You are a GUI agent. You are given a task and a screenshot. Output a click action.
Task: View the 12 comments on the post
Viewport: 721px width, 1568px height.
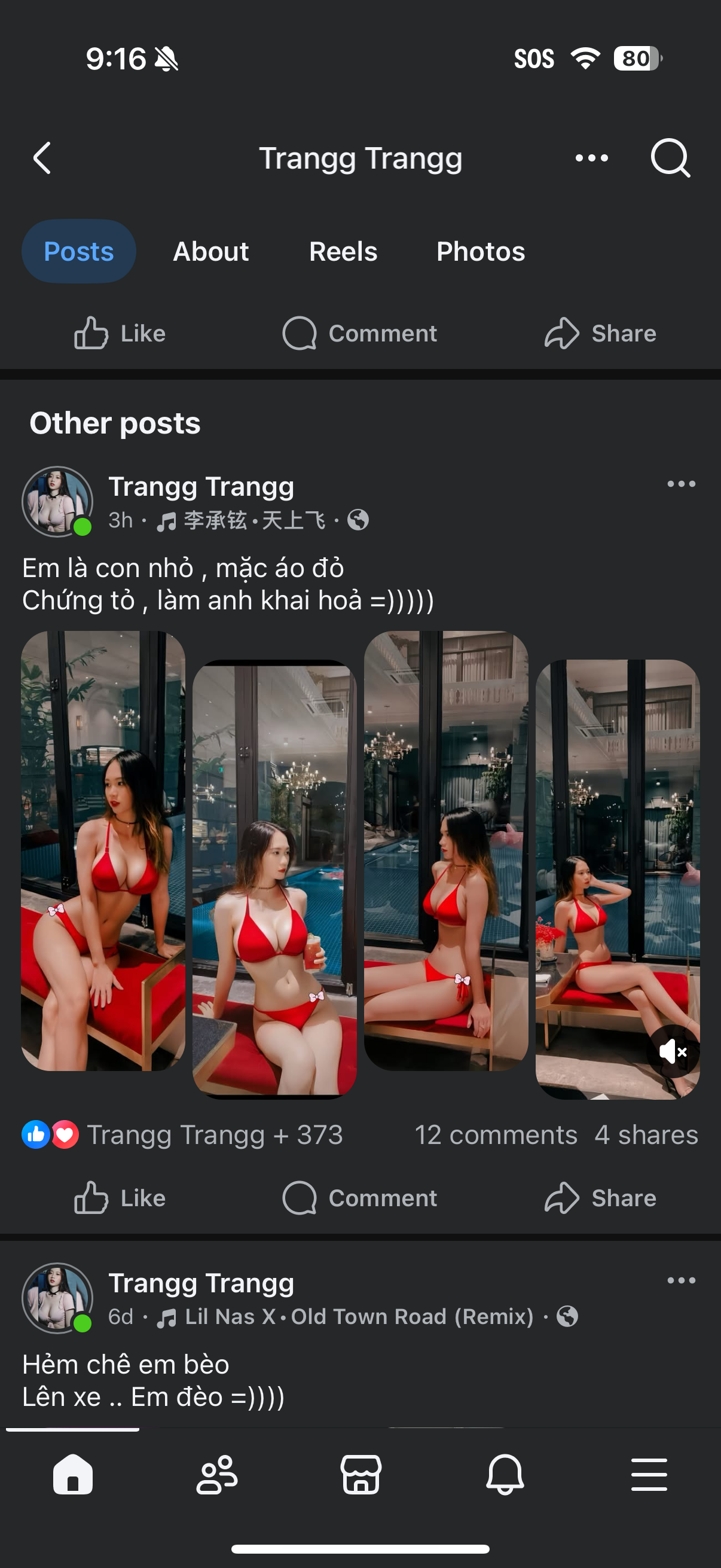click(495, 1135)
